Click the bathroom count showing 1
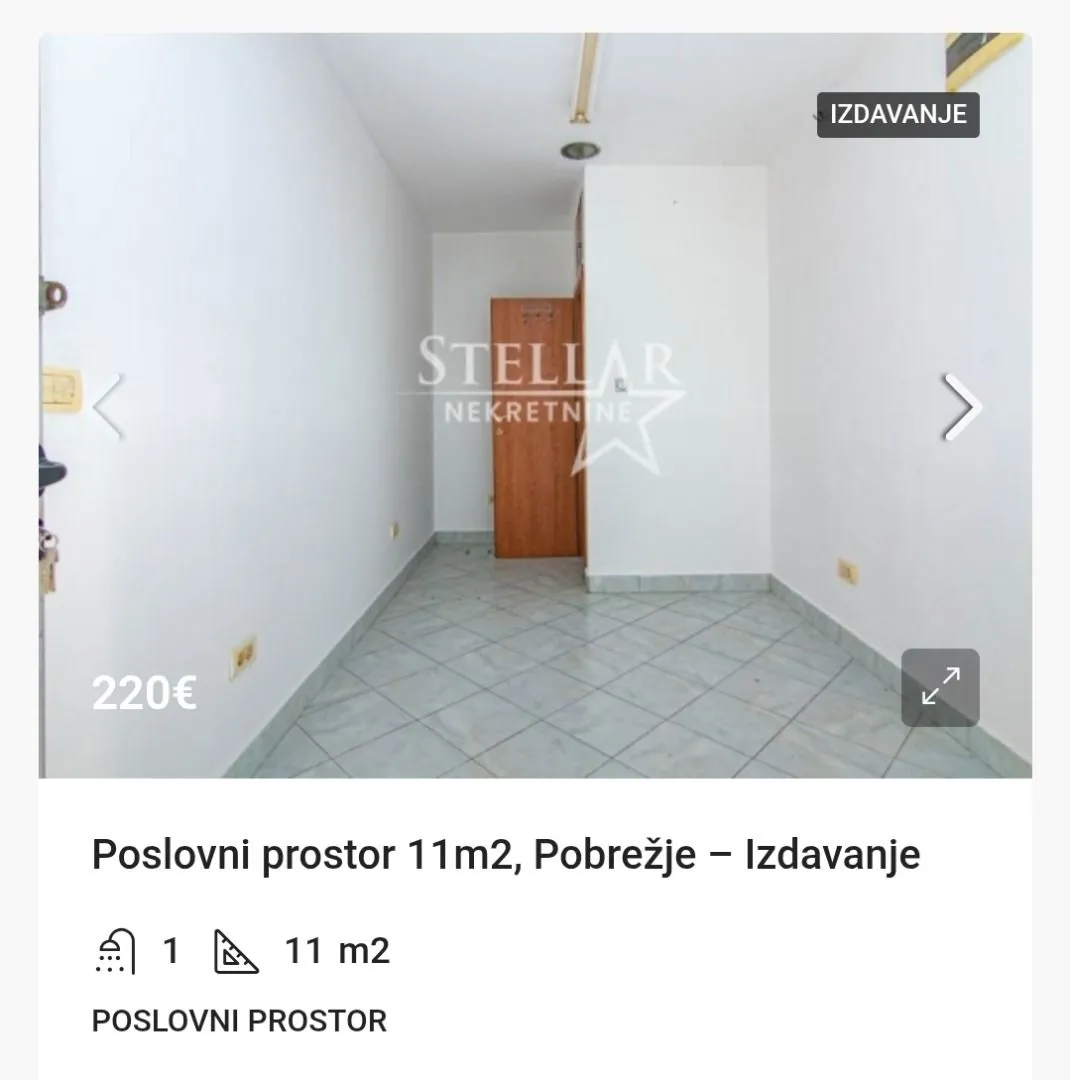Image resolution: width=1070 pixels, height=1080 pixels. tap(168, 950)
